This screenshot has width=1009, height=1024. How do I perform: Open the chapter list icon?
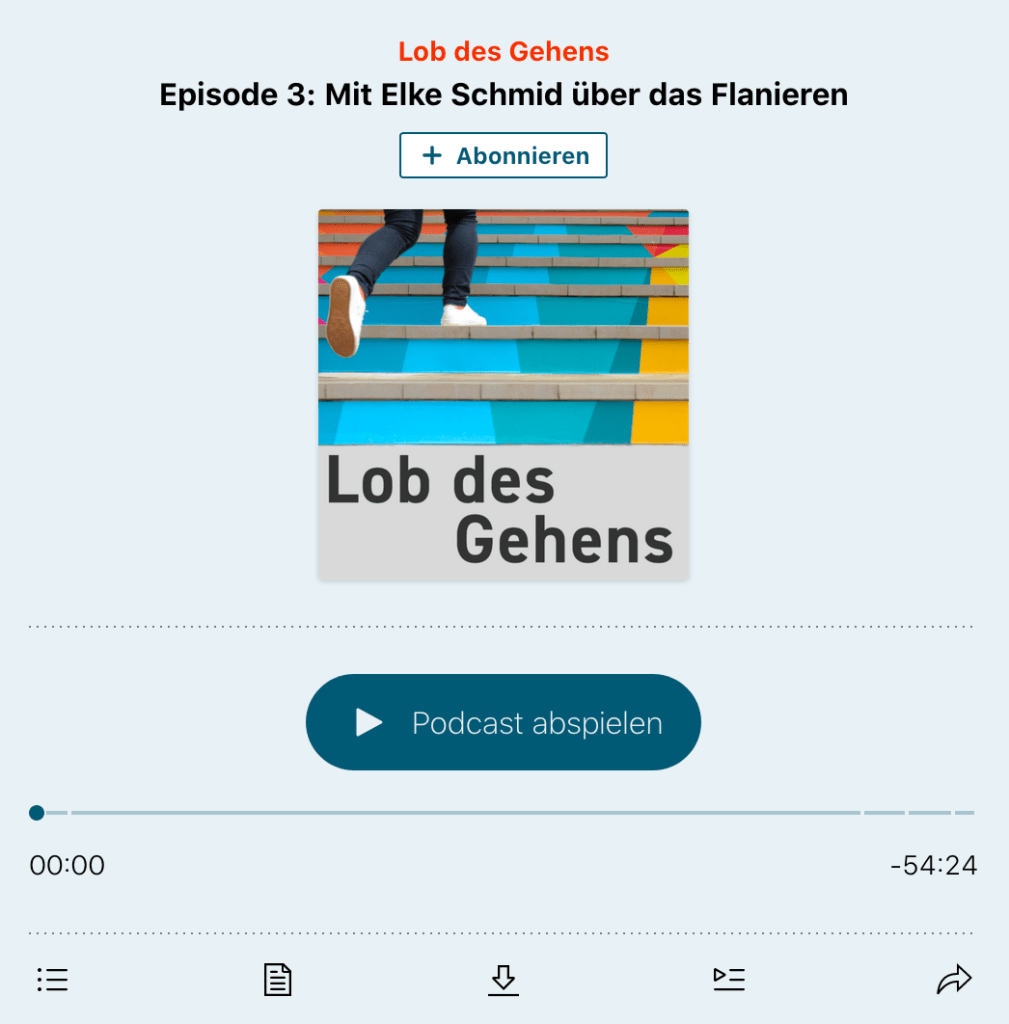tap(52, 979)
